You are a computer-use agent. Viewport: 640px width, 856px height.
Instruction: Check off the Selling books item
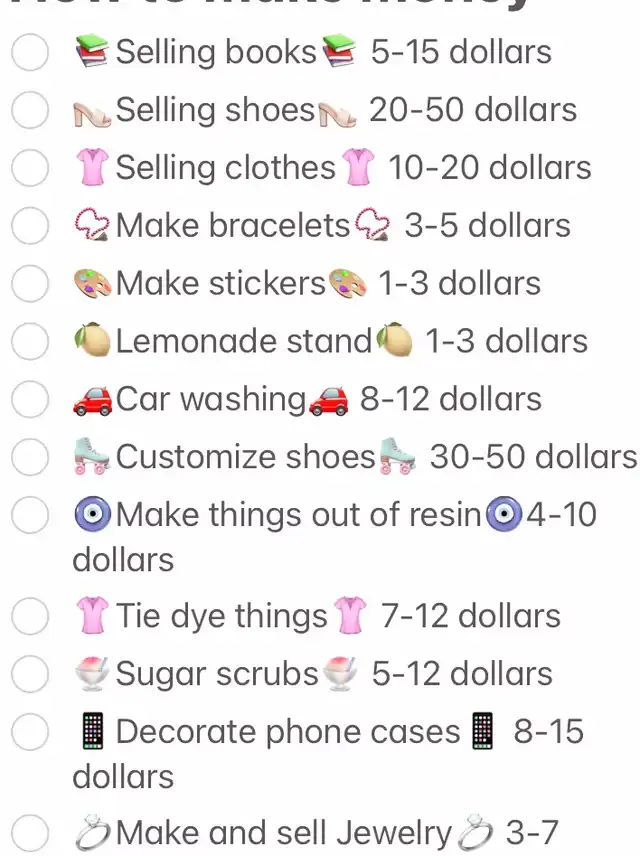point(30,53)
